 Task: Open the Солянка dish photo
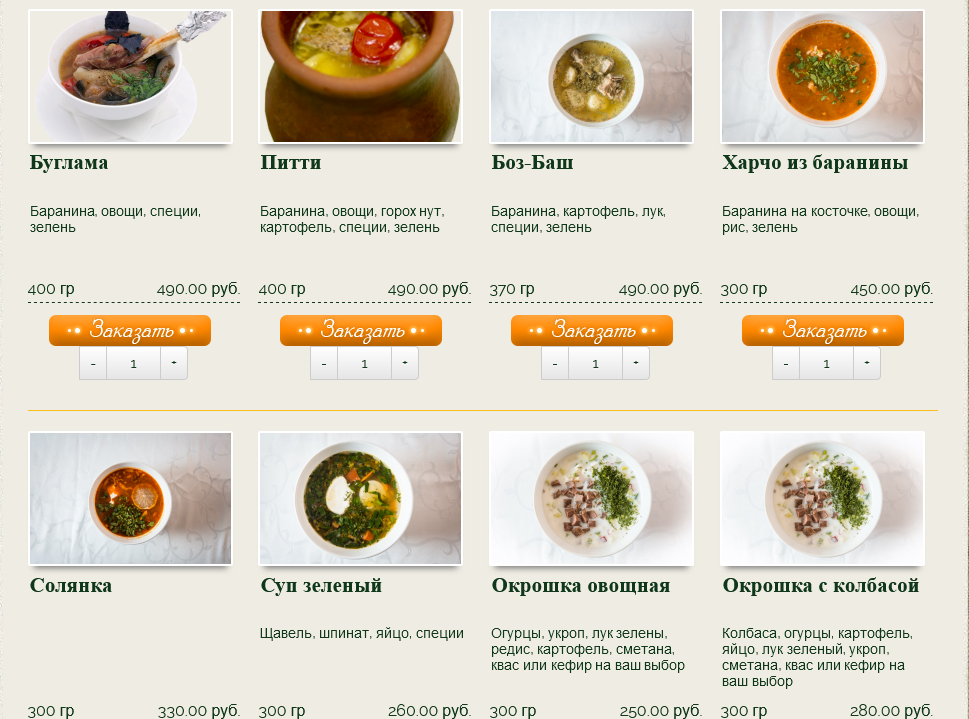(131, 498)
